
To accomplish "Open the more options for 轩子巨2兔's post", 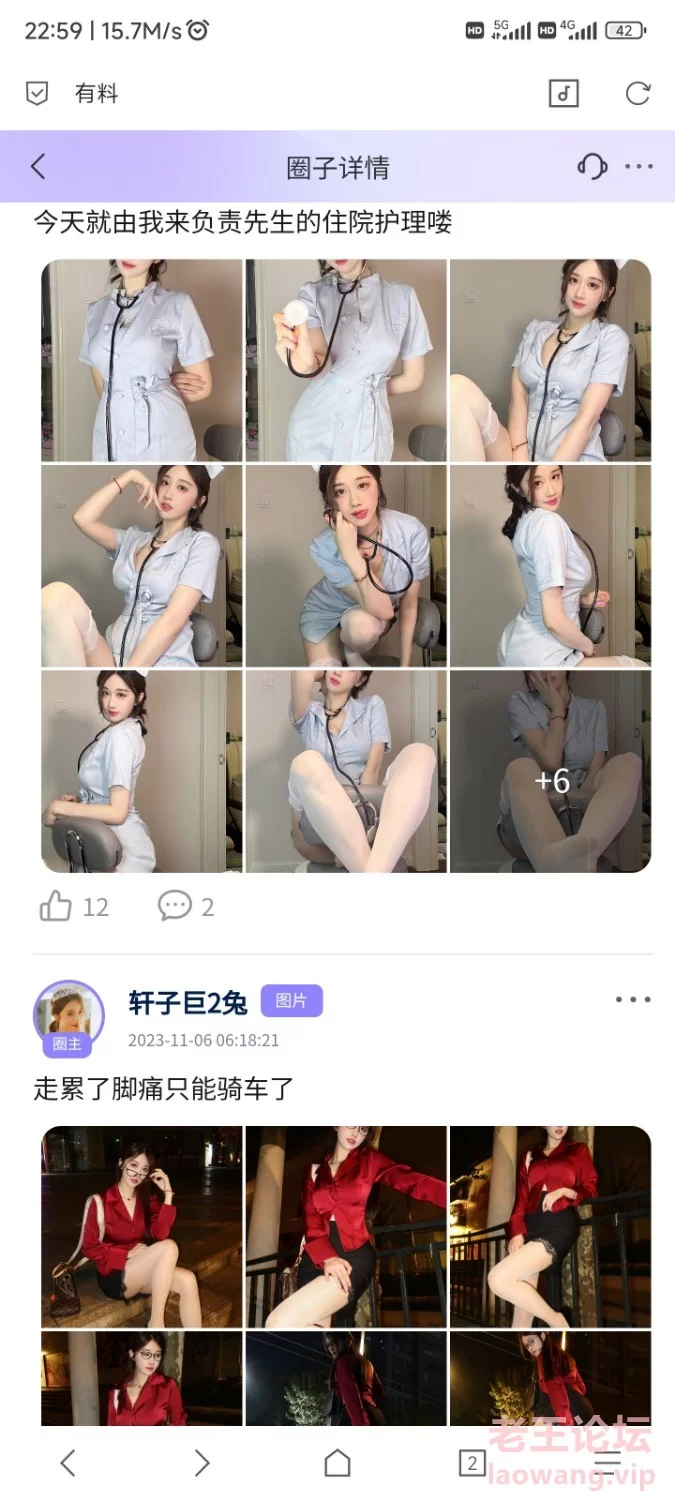I will [632, 1000].
